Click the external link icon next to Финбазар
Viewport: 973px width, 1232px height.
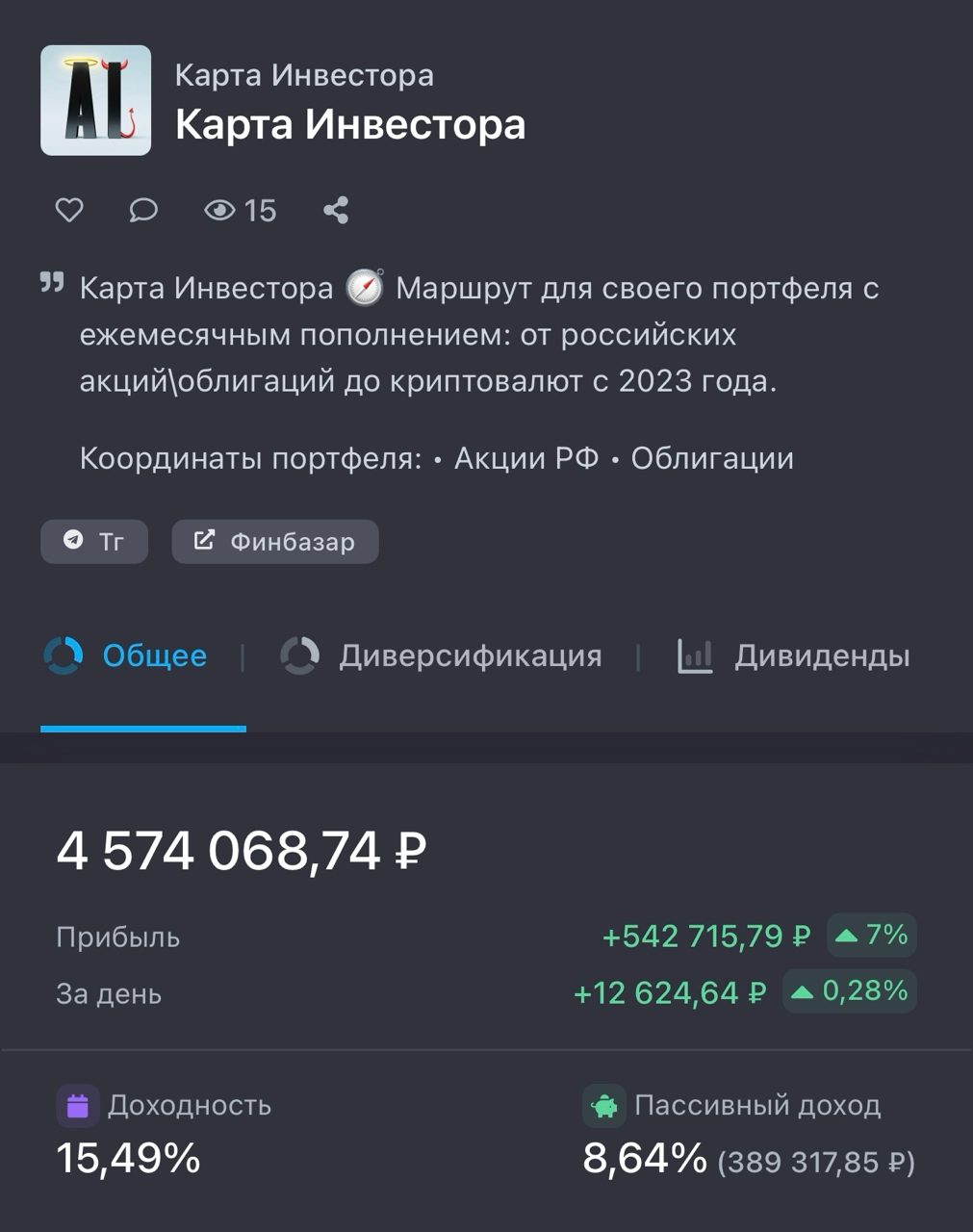(x=203, y=541)
